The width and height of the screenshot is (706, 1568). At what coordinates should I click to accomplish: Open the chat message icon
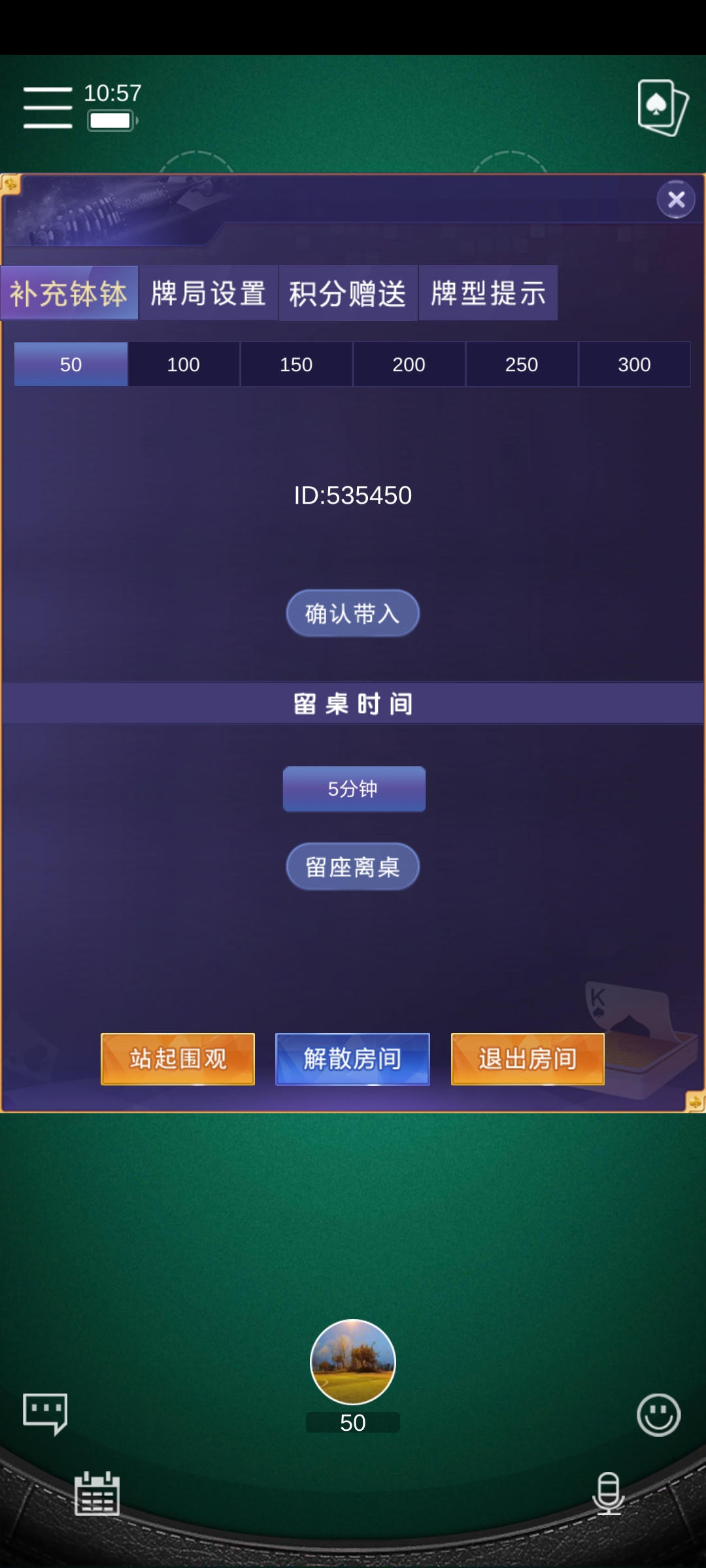tap(45, 1413)
